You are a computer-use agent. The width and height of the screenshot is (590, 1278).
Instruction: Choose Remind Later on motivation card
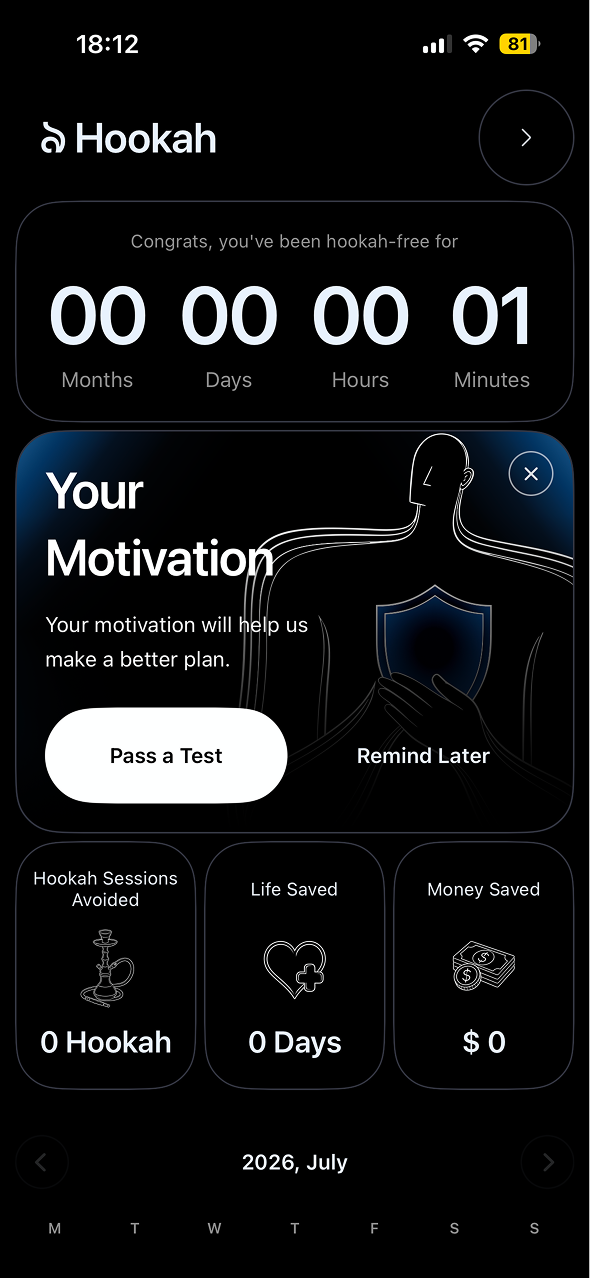[423, 756]
